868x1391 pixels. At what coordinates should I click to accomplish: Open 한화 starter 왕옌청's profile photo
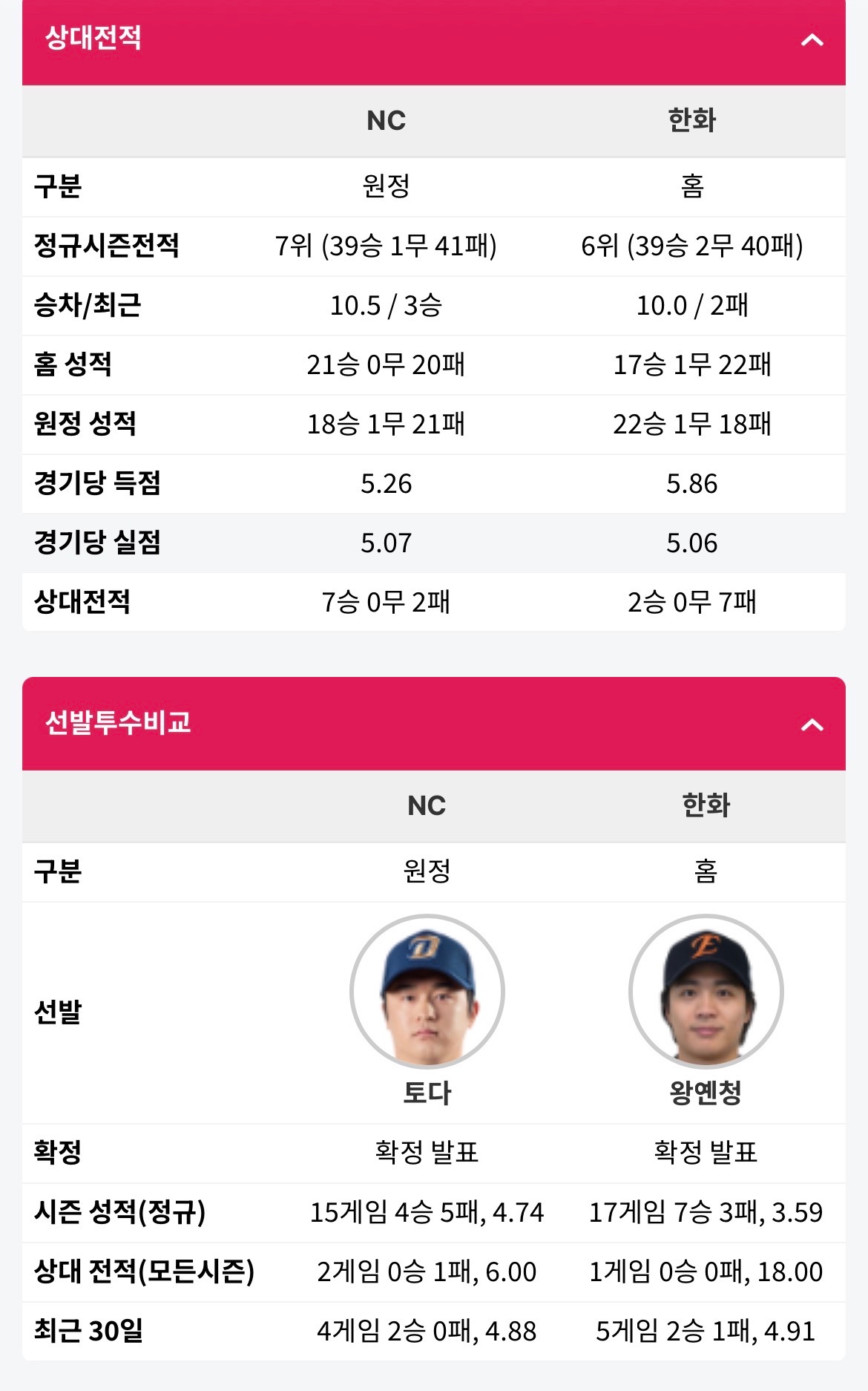(706, 992)
